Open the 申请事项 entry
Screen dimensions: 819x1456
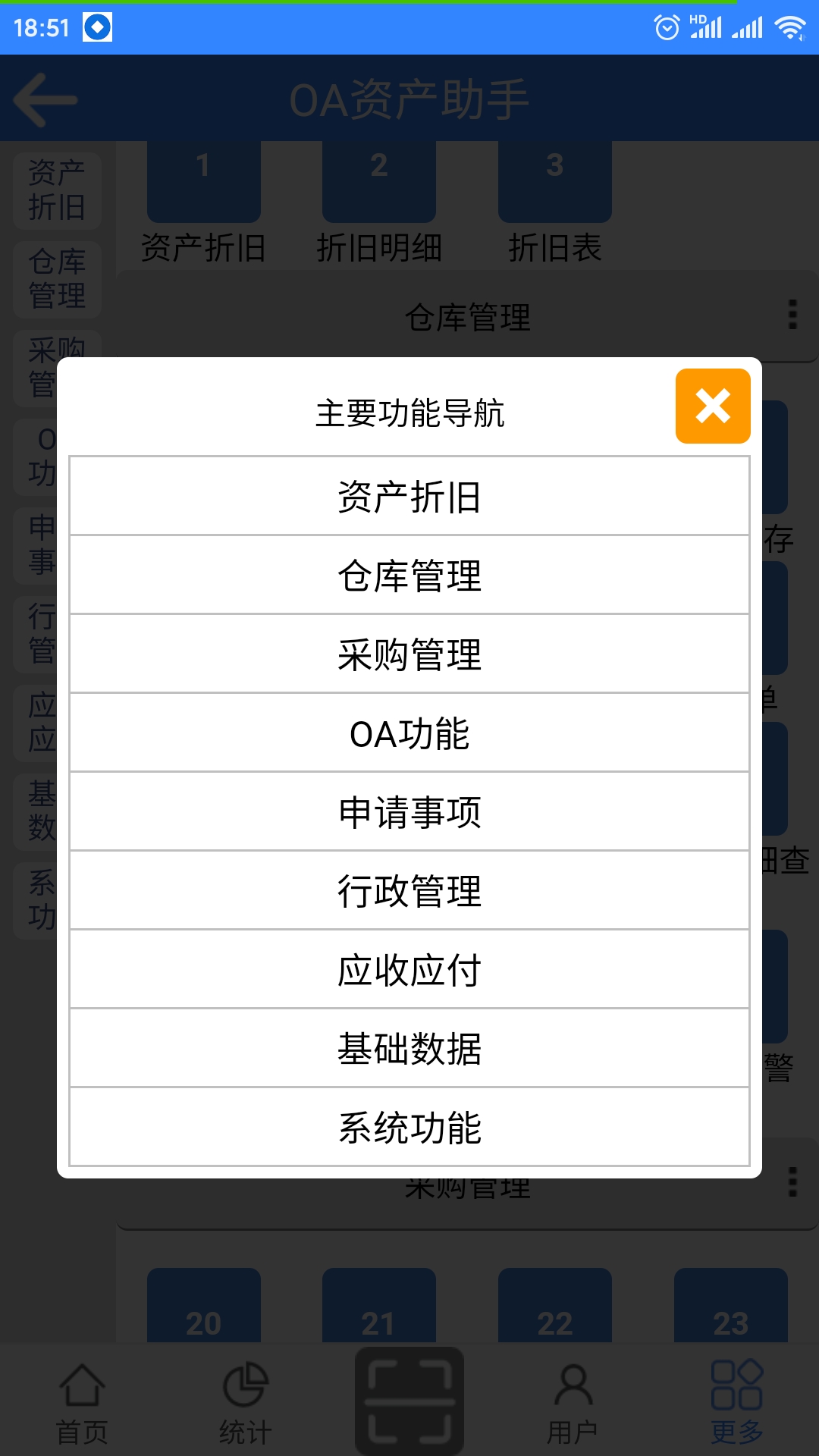click(x=409, y=812)
